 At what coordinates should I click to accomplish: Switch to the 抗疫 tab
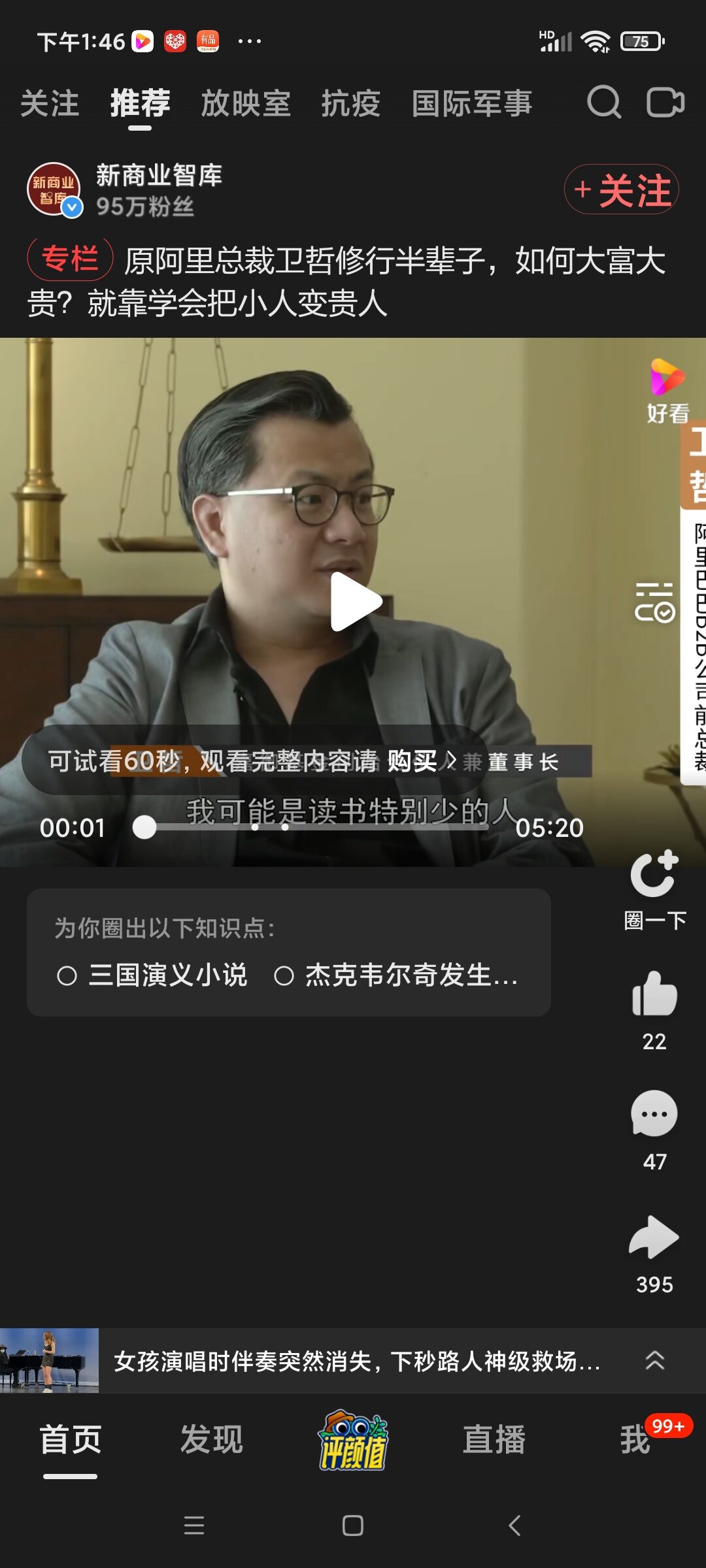(350, 104)
